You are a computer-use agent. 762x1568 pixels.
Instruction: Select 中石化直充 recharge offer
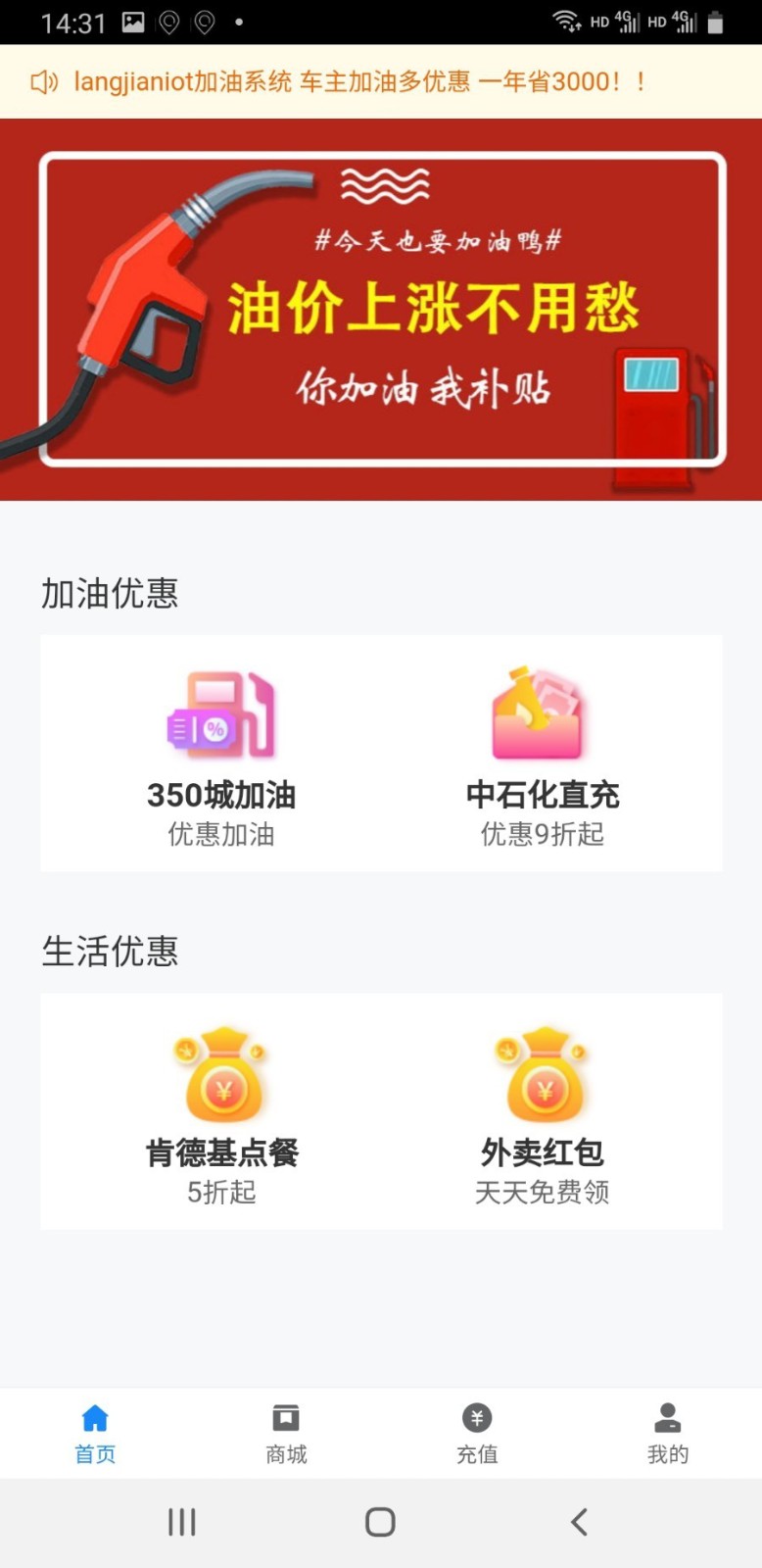(x=542, y=755)
